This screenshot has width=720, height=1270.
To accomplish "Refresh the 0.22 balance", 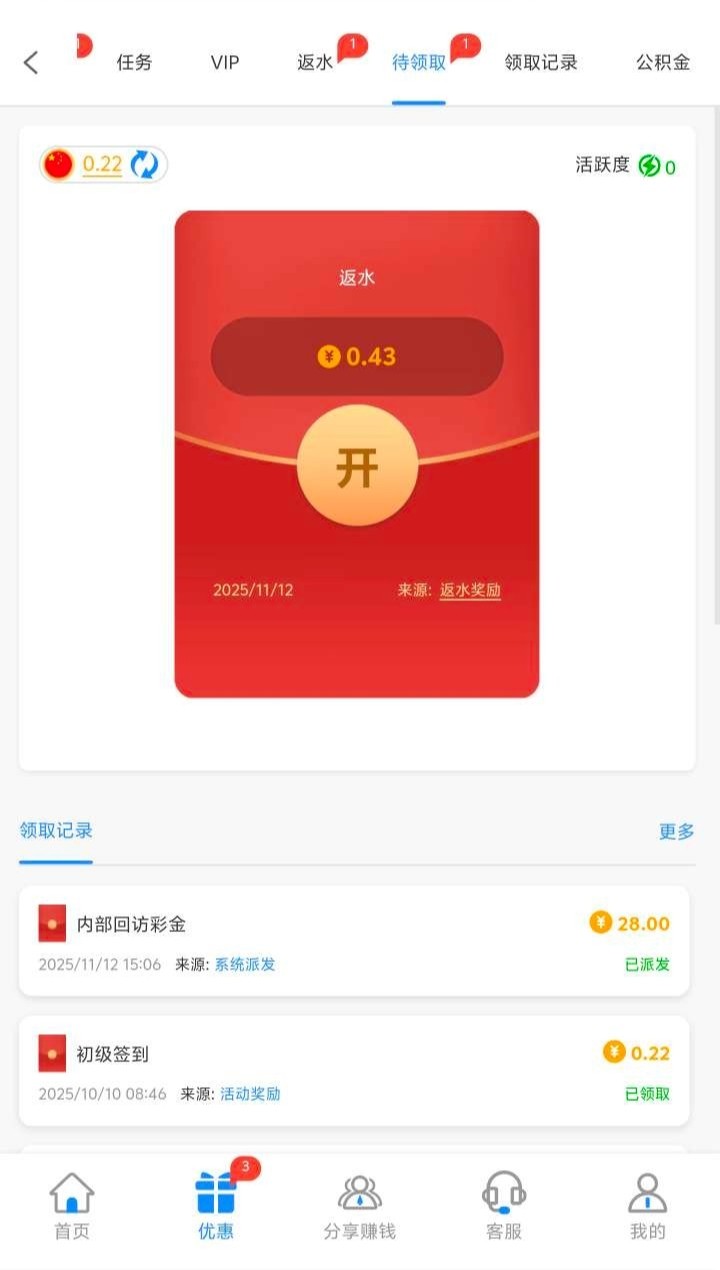I will pyautogui.click(x=145, y=165).
